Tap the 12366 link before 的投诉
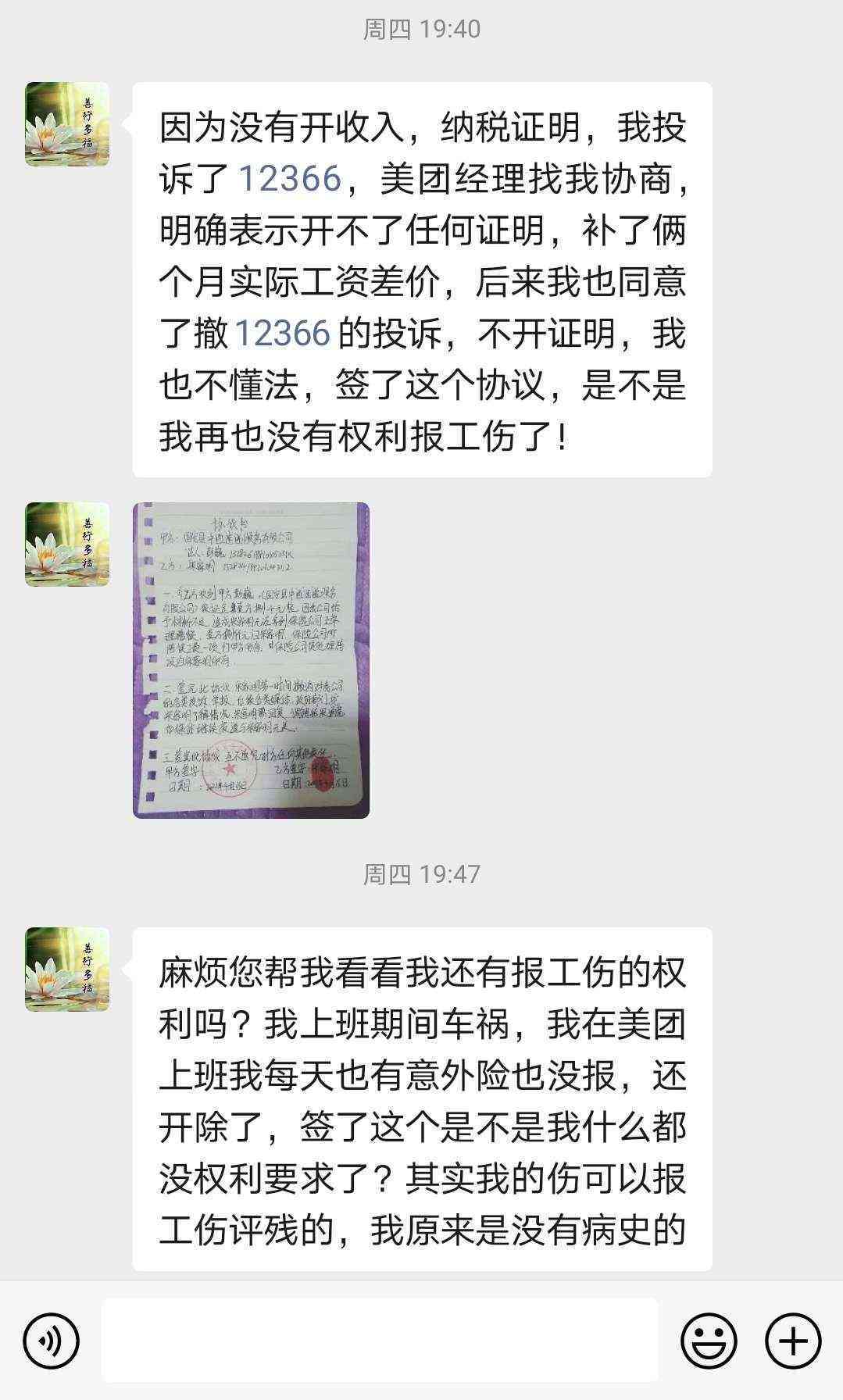The width and height of the screenshot is (843, 1400). (282, 334)
